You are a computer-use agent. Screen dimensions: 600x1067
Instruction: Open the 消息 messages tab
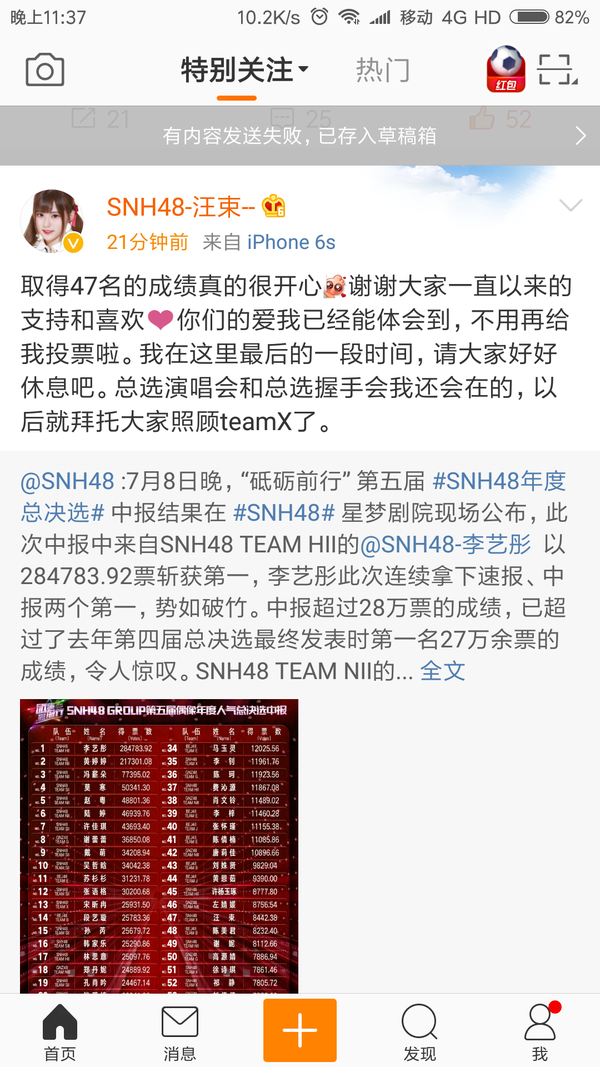pos(180,1032)
